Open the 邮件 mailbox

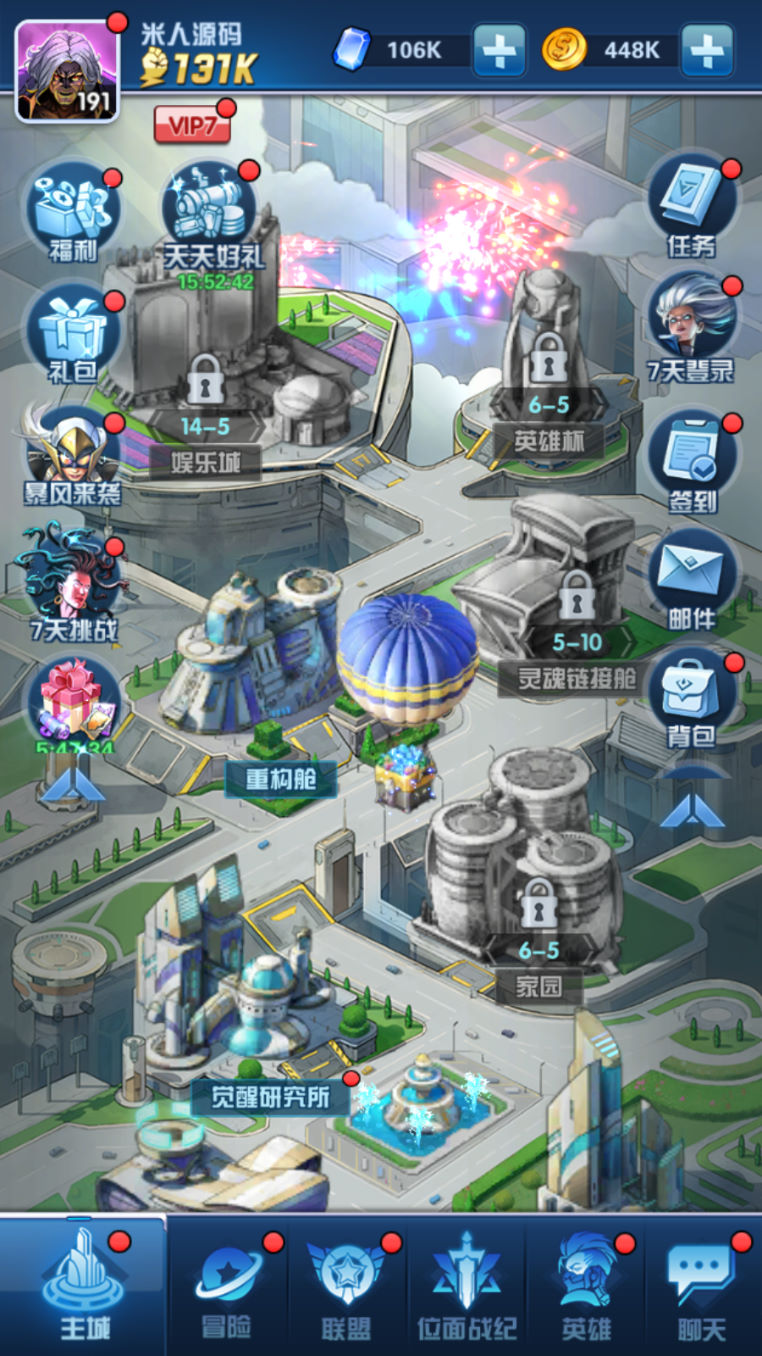(692, 580)
